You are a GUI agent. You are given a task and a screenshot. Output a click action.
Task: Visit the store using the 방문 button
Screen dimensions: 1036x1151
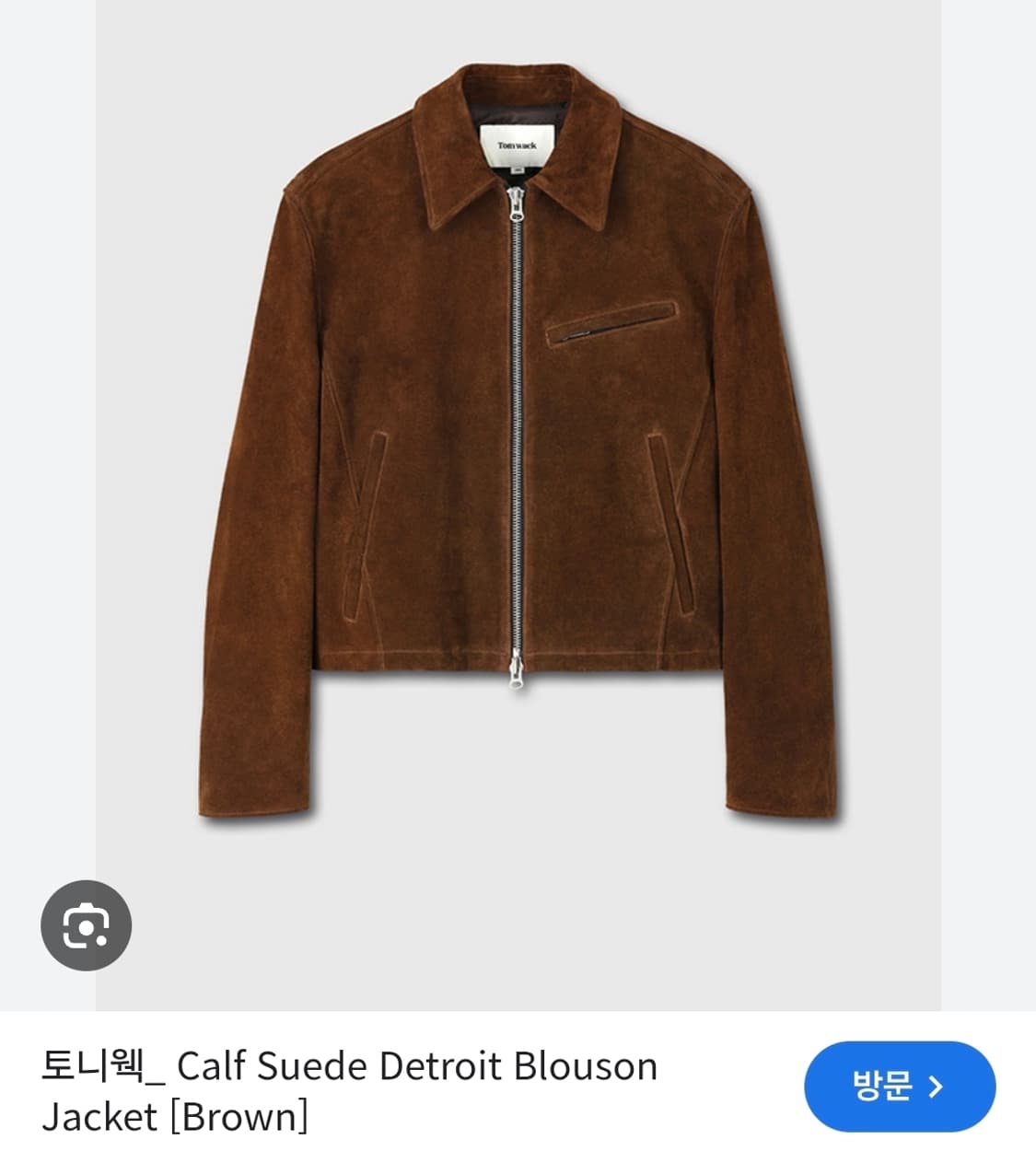coord(898,1087)
